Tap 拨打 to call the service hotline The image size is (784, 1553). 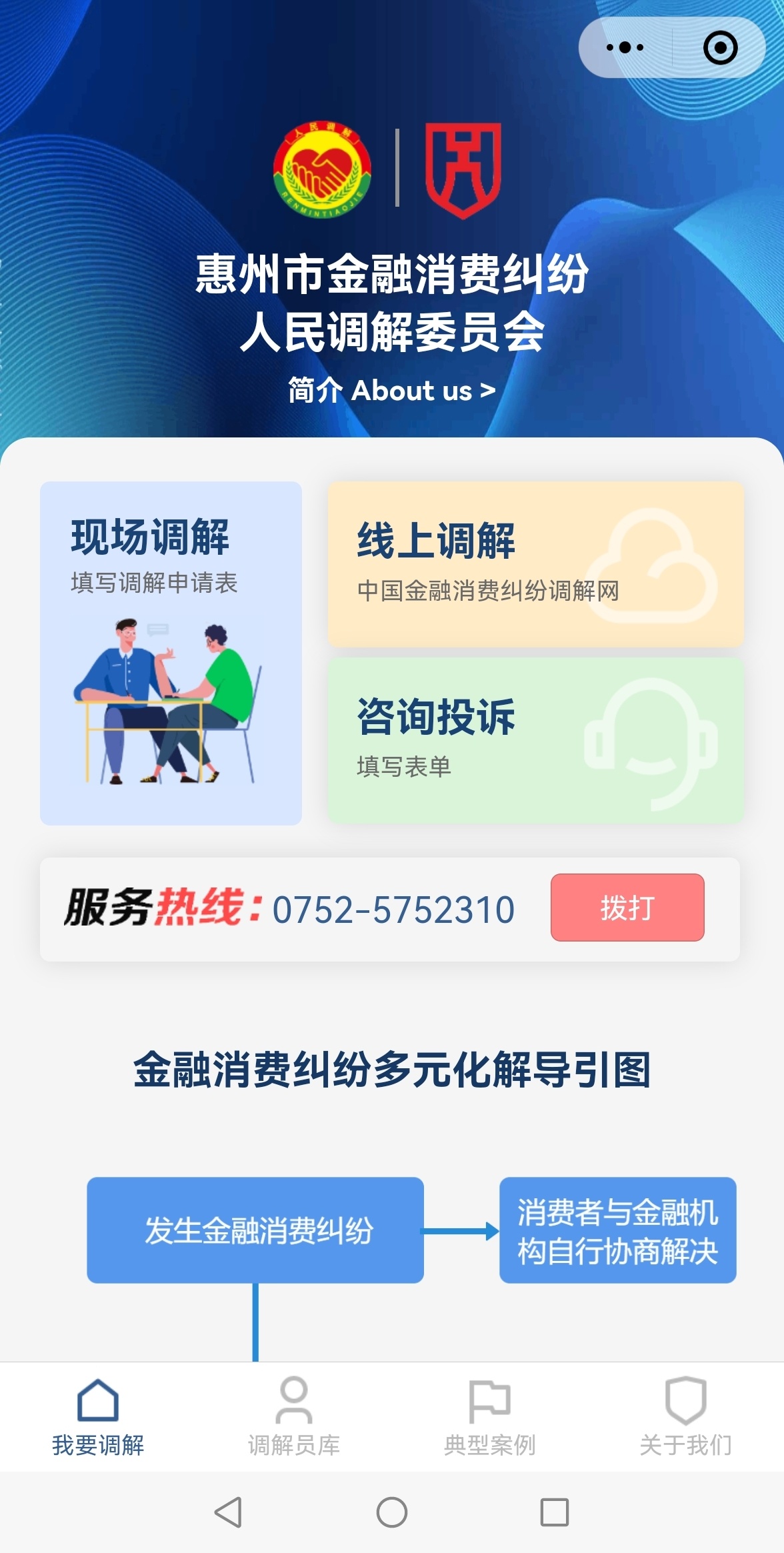(627, 908)
